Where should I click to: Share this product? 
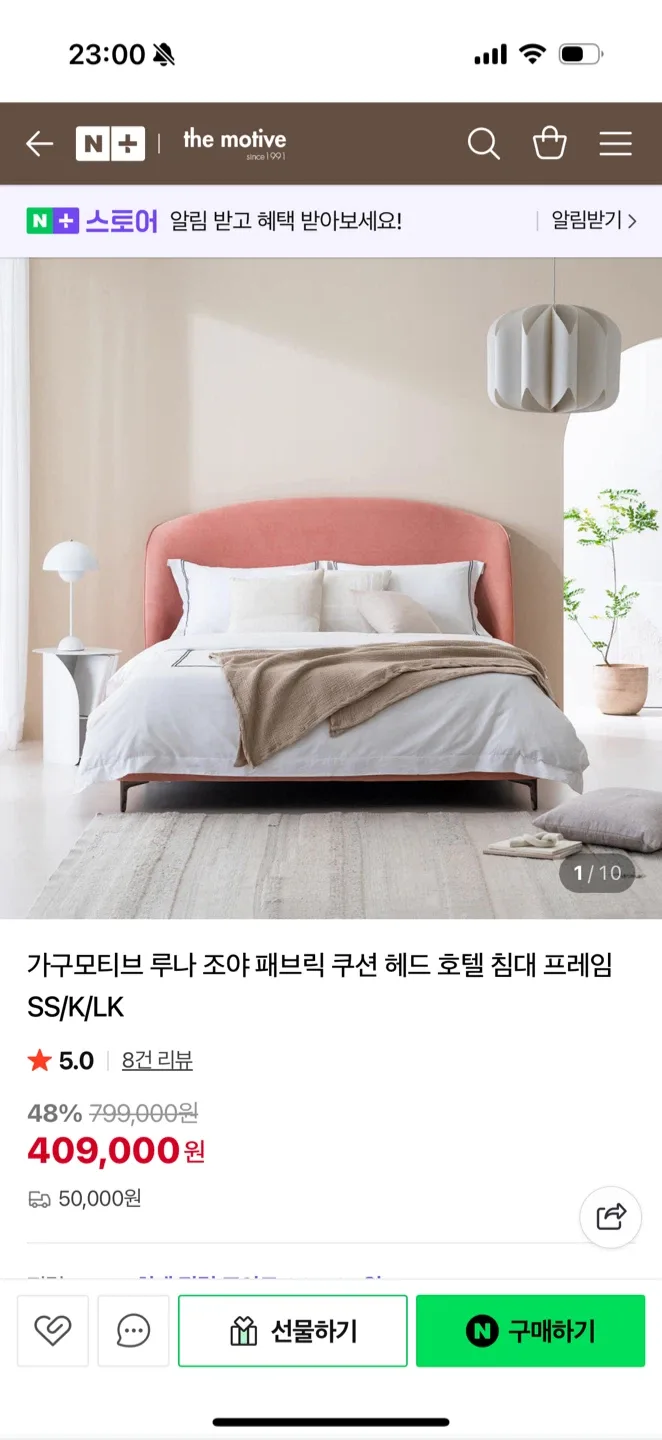pos(610,1216)
